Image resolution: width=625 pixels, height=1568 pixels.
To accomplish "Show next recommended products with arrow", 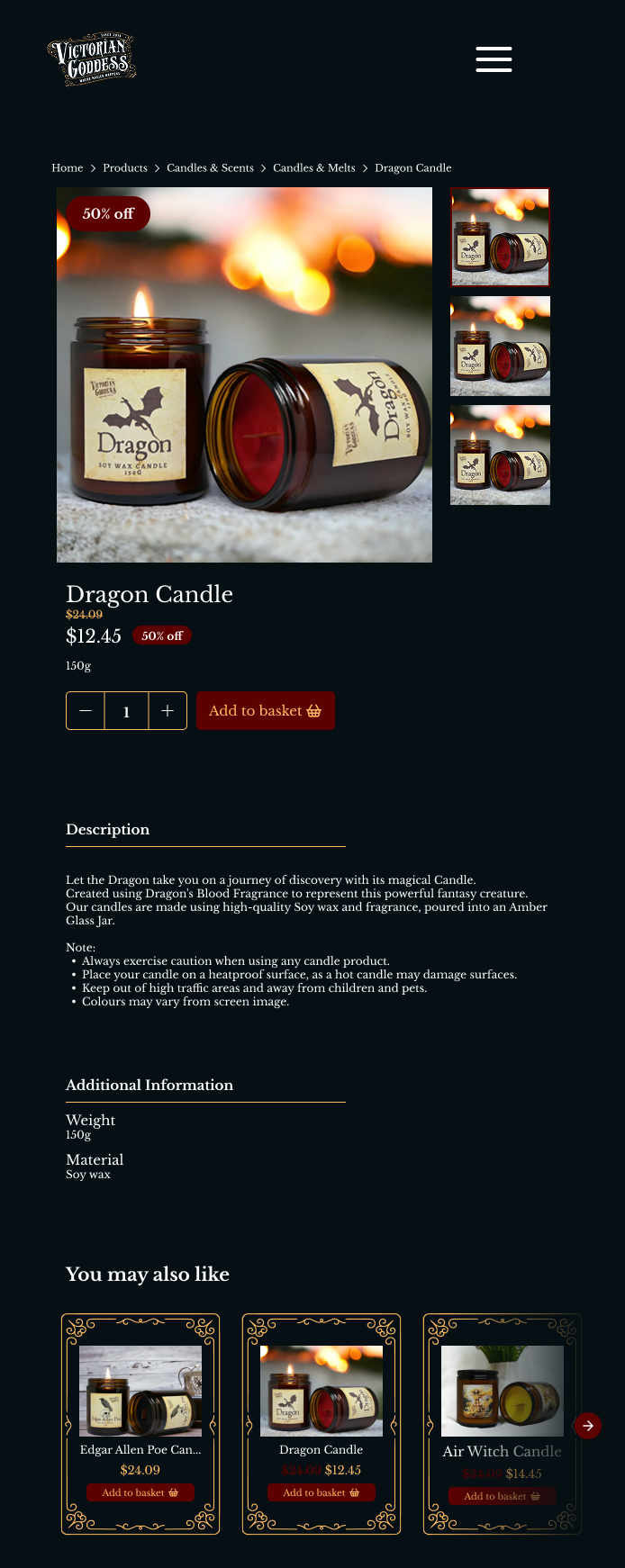I will click(587, 1426).
